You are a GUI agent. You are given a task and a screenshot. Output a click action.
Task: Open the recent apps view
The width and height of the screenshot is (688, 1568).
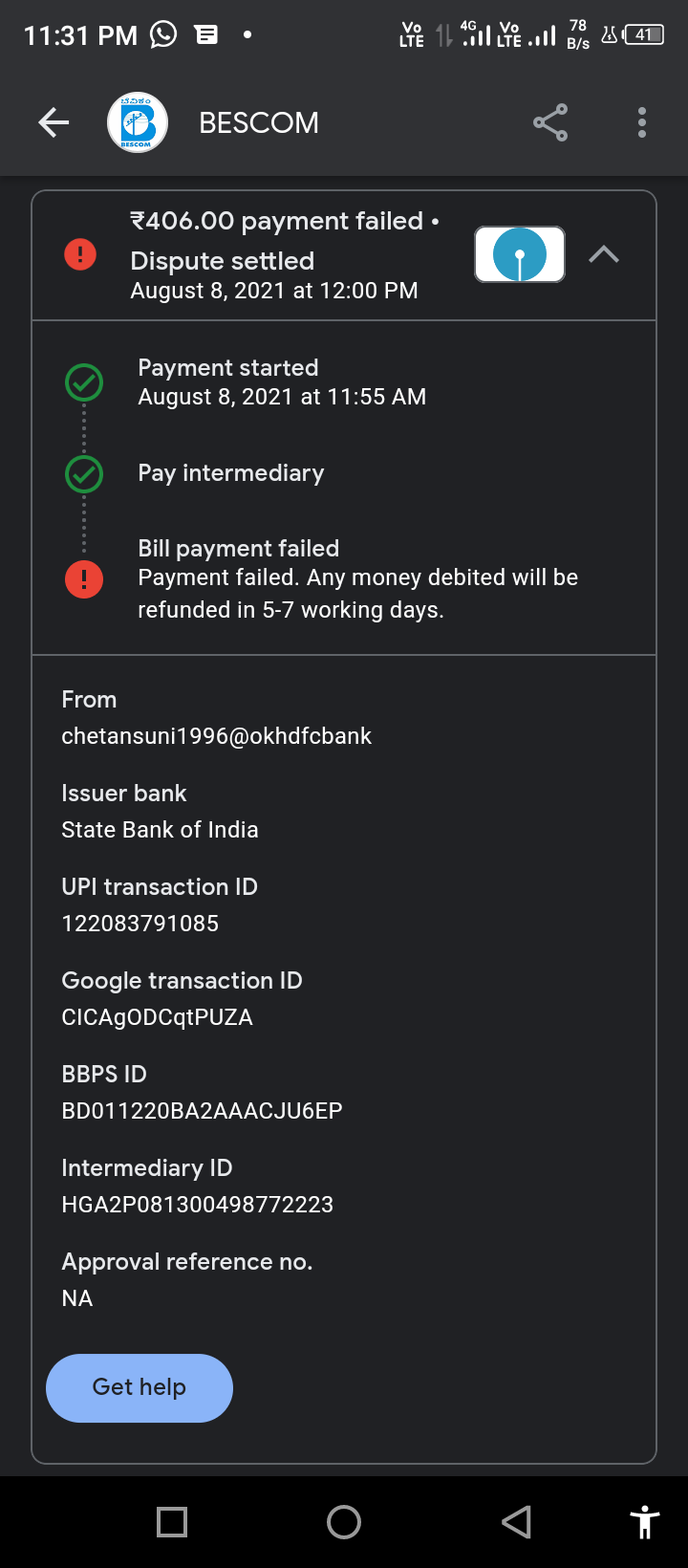tap(172, 1521)
